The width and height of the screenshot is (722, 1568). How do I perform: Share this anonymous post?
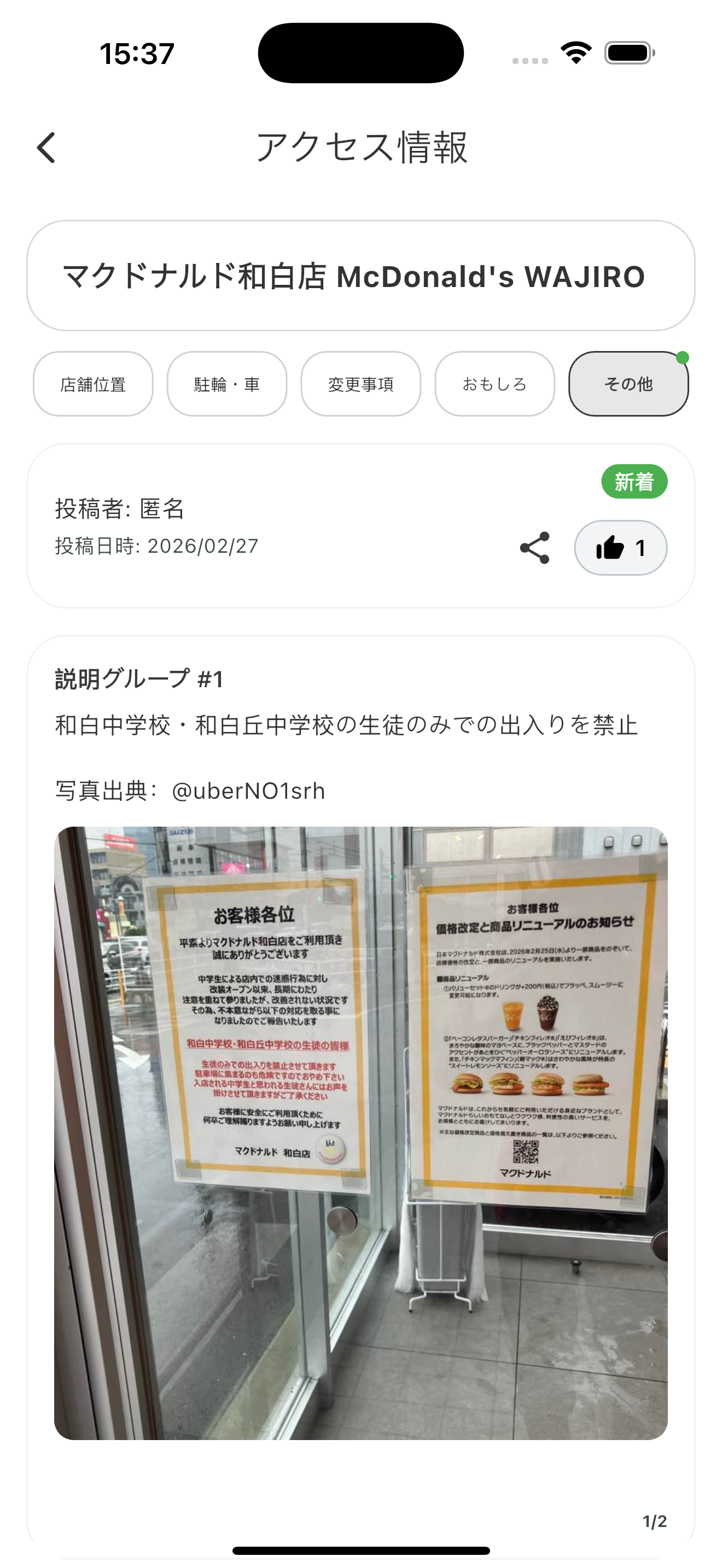click(x=534, y=548)
